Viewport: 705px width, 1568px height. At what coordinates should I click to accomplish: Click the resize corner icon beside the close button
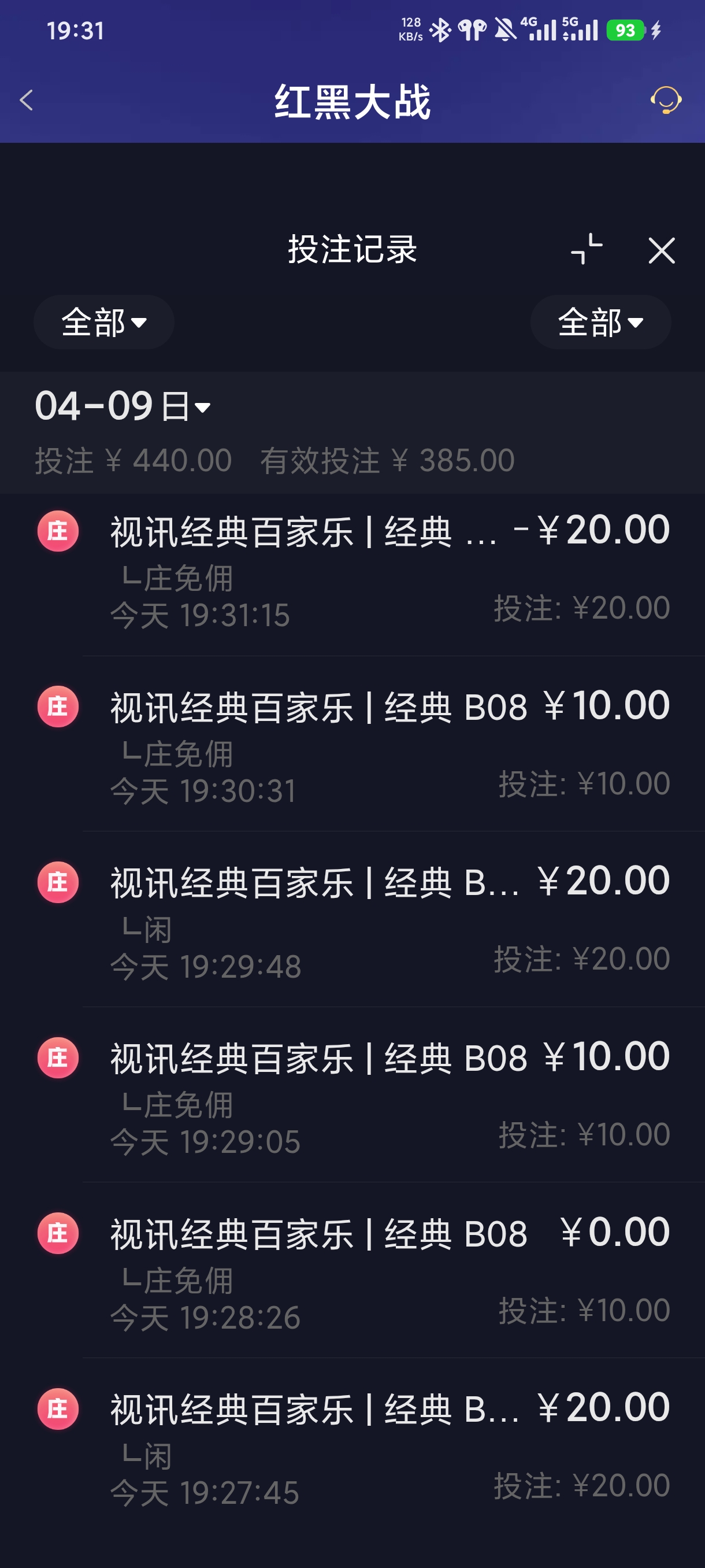(587, 250)
